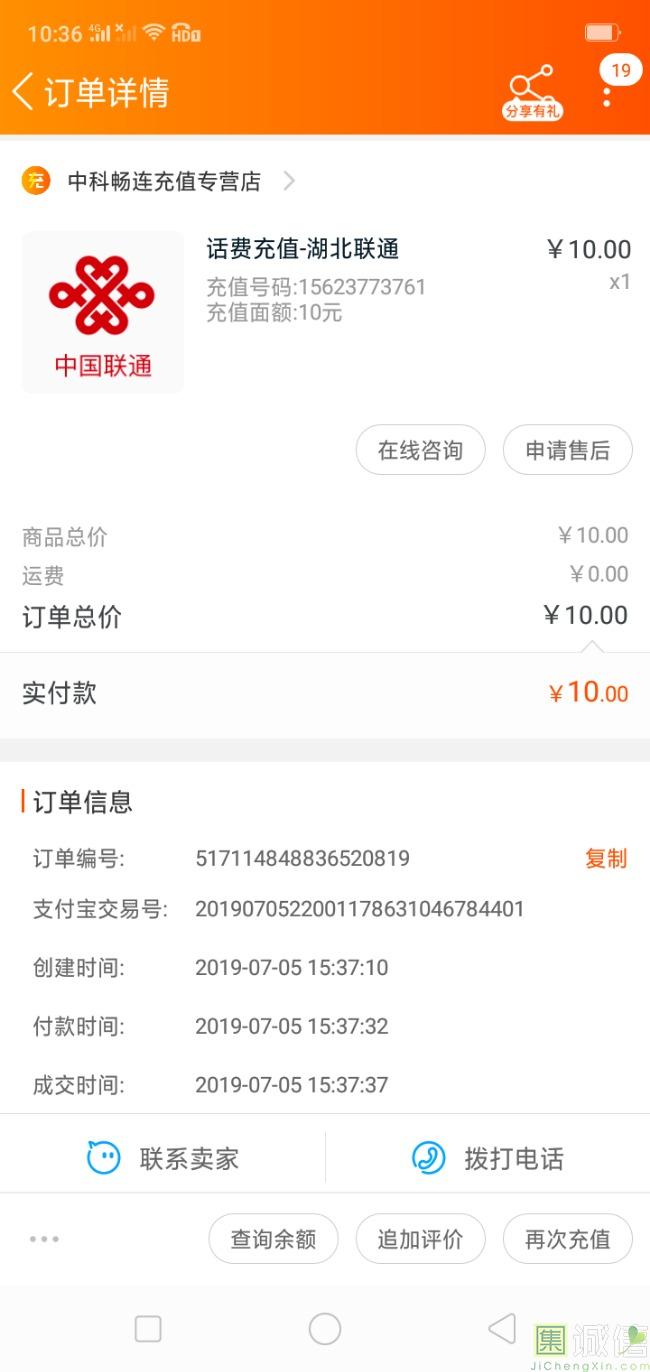The height and width of the screenshot is (1372, 650).
Task: Go to the system home screen
Action: pyautogui.click(x=325, y=1328)
